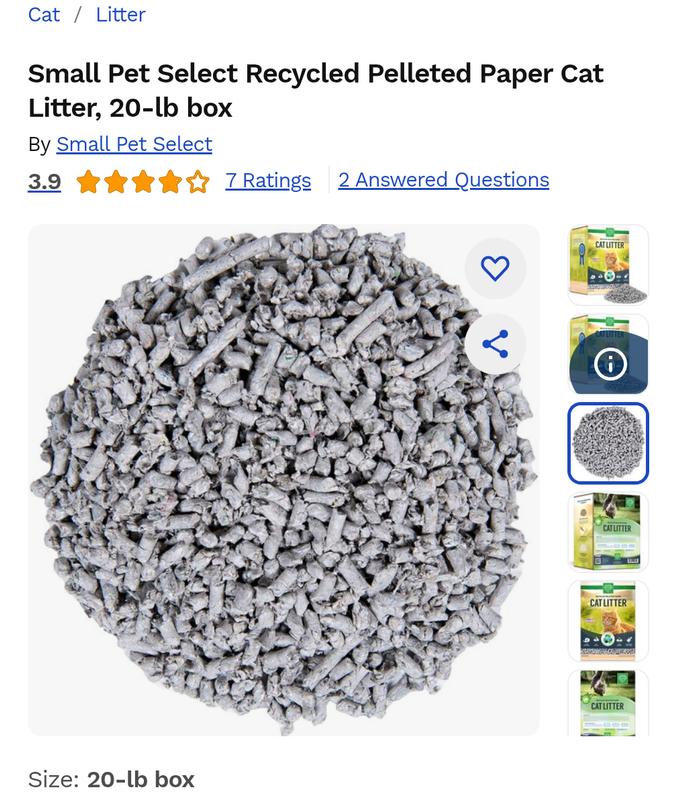Open the Cat breadcrumb link
Screen dimensions: 677x800
[x=44, y=14]
